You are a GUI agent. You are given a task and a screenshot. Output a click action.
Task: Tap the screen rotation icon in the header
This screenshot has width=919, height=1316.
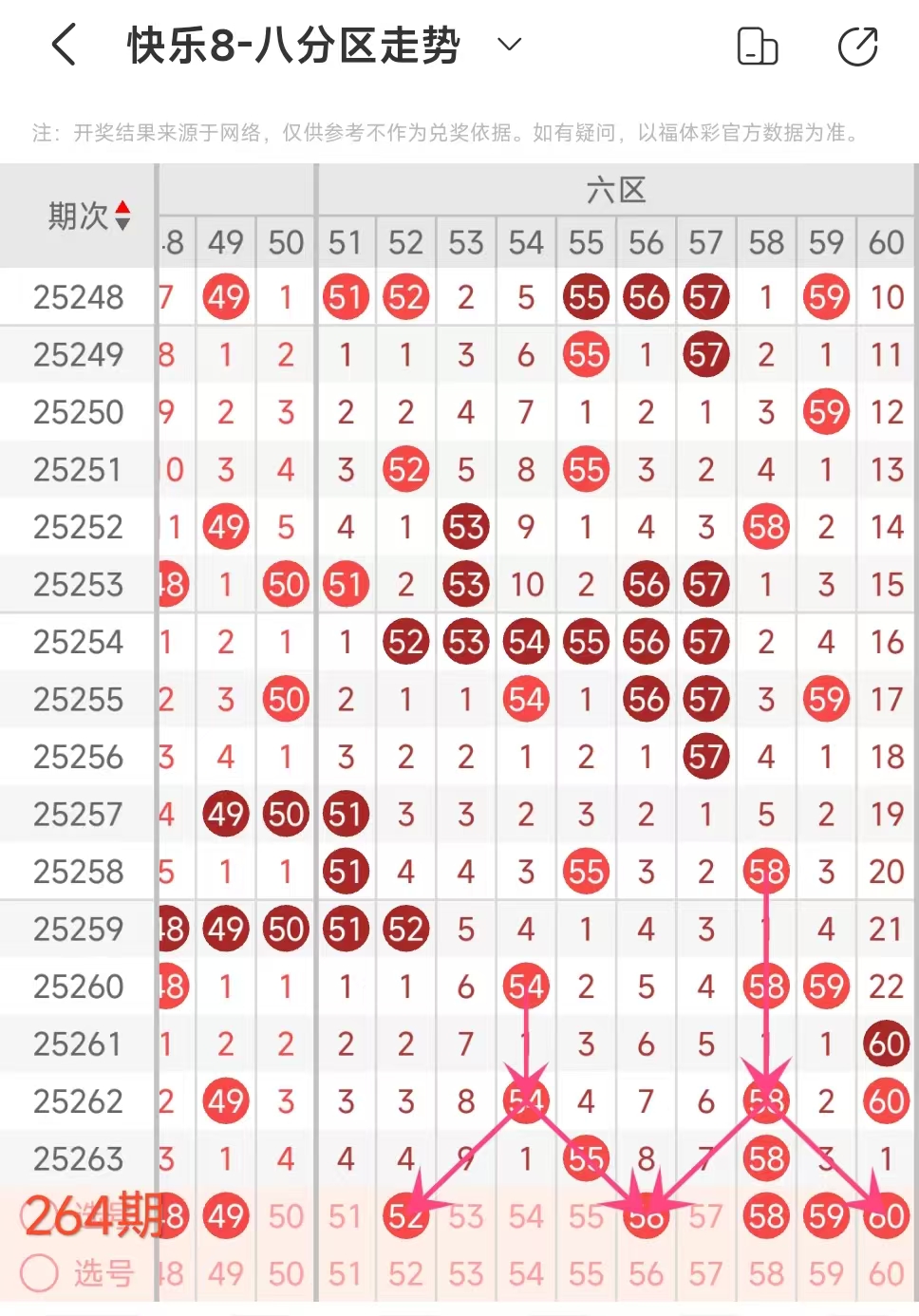pos(758,46)
